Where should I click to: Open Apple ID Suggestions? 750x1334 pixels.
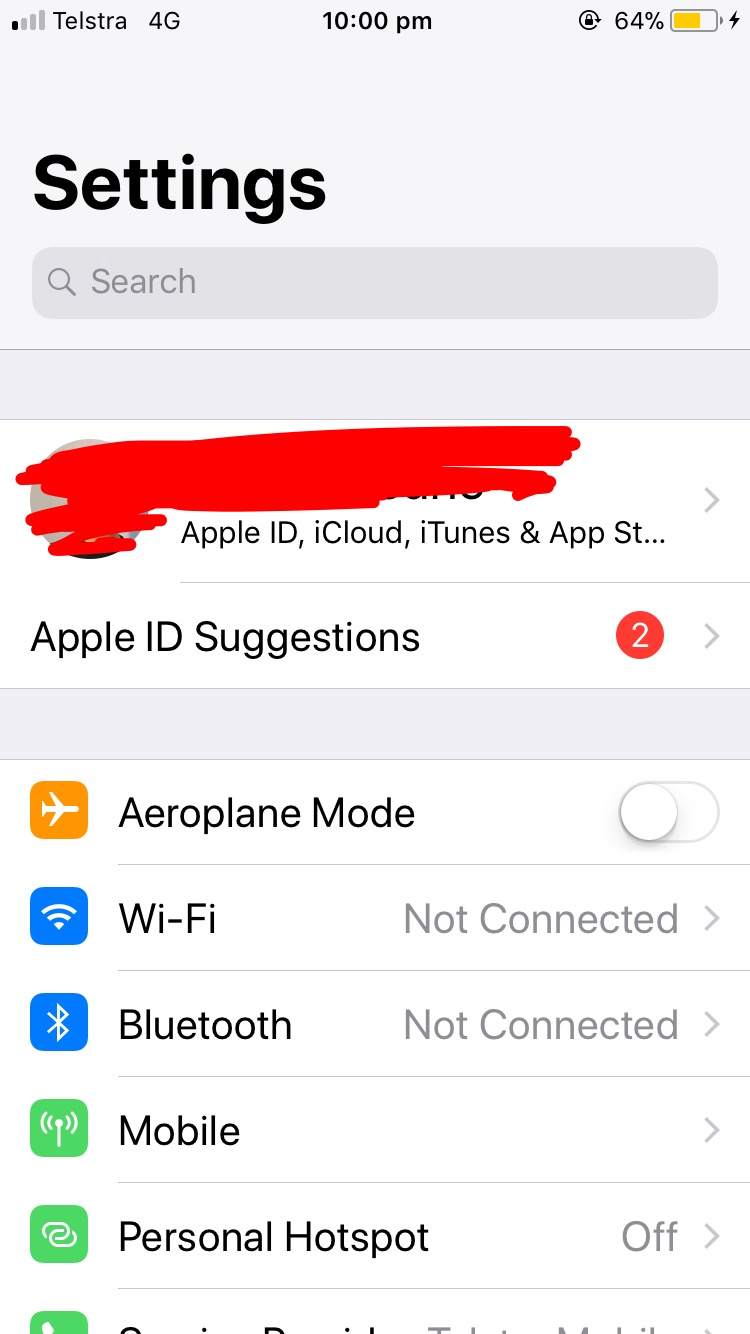(x=375, y=636)
